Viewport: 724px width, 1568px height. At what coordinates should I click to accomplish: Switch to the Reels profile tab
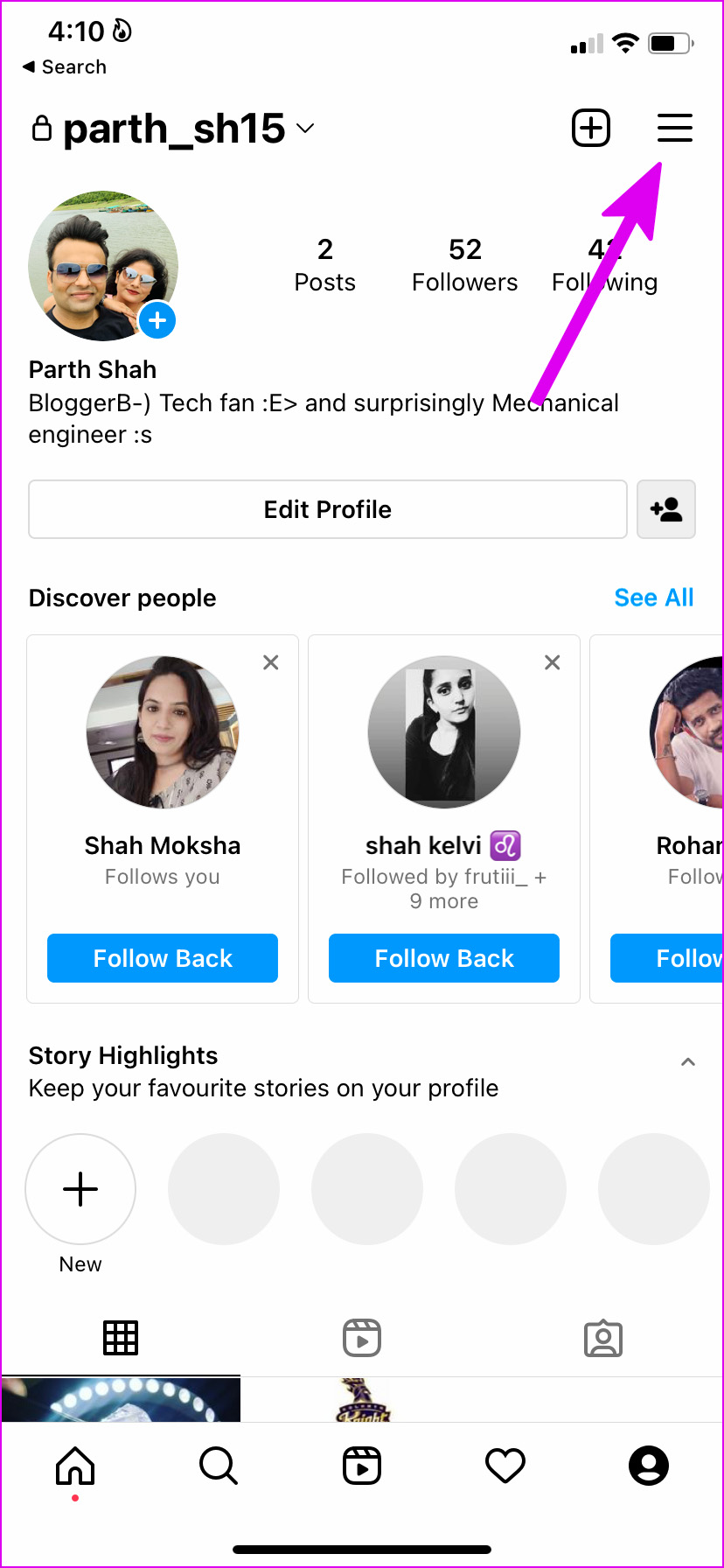[x=362, y=1338]
